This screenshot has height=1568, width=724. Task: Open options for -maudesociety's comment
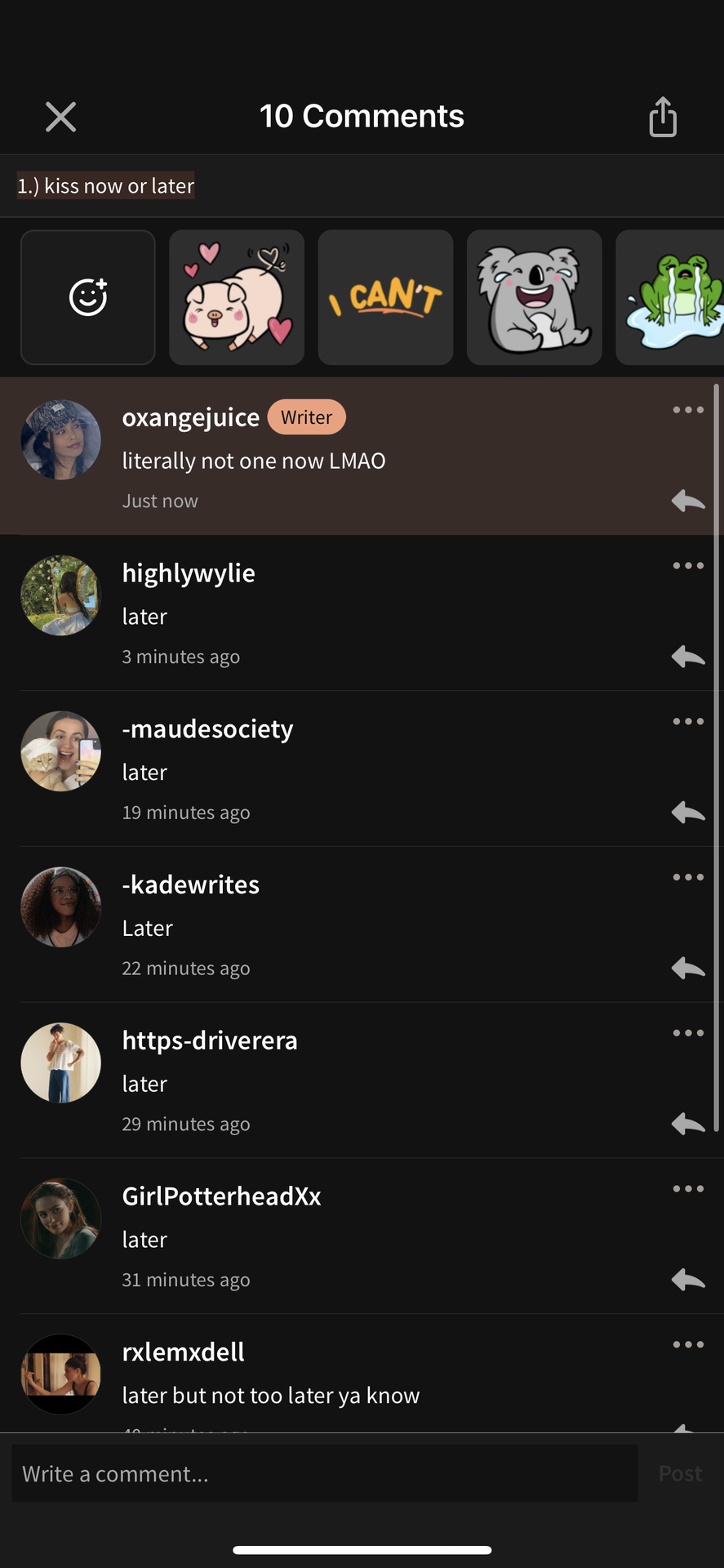pyautogui.click(x=688, y=721)
